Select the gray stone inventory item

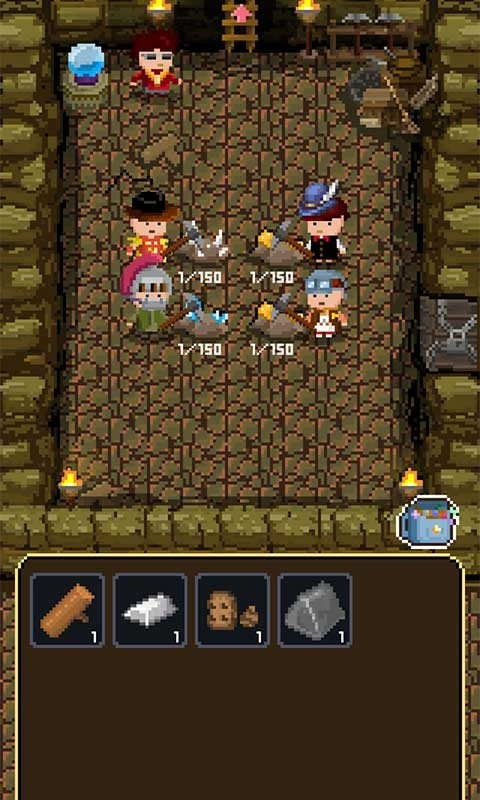pos(315,610)
